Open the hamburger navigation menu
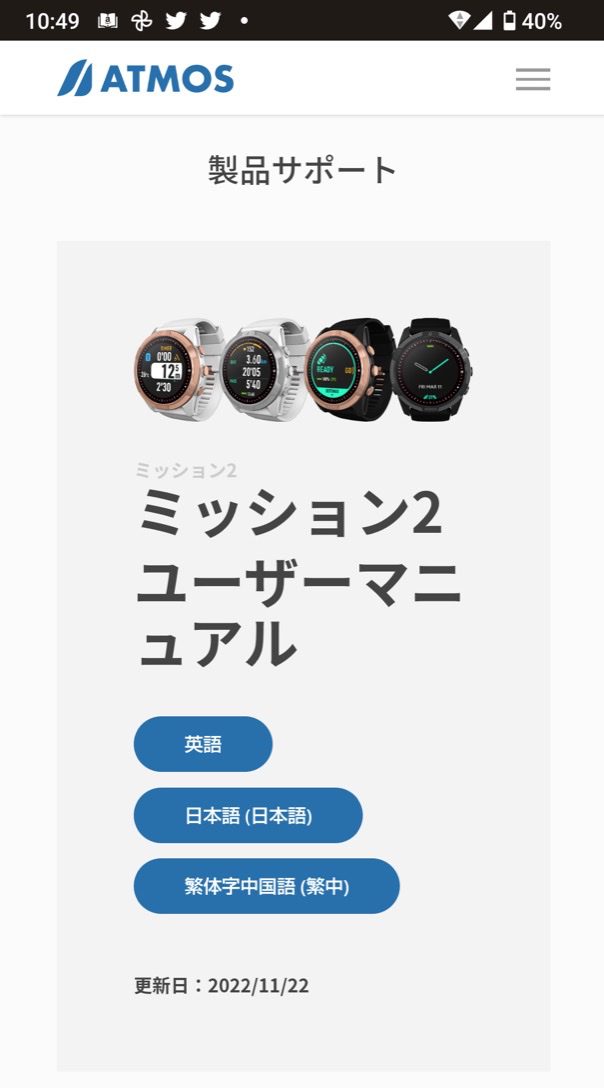 click(533, 79)
